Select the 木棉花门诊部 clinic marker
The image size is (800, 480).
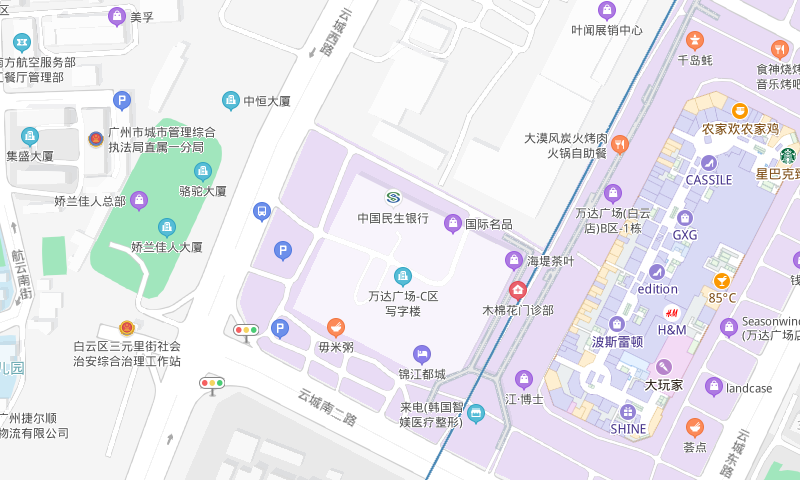517,291
